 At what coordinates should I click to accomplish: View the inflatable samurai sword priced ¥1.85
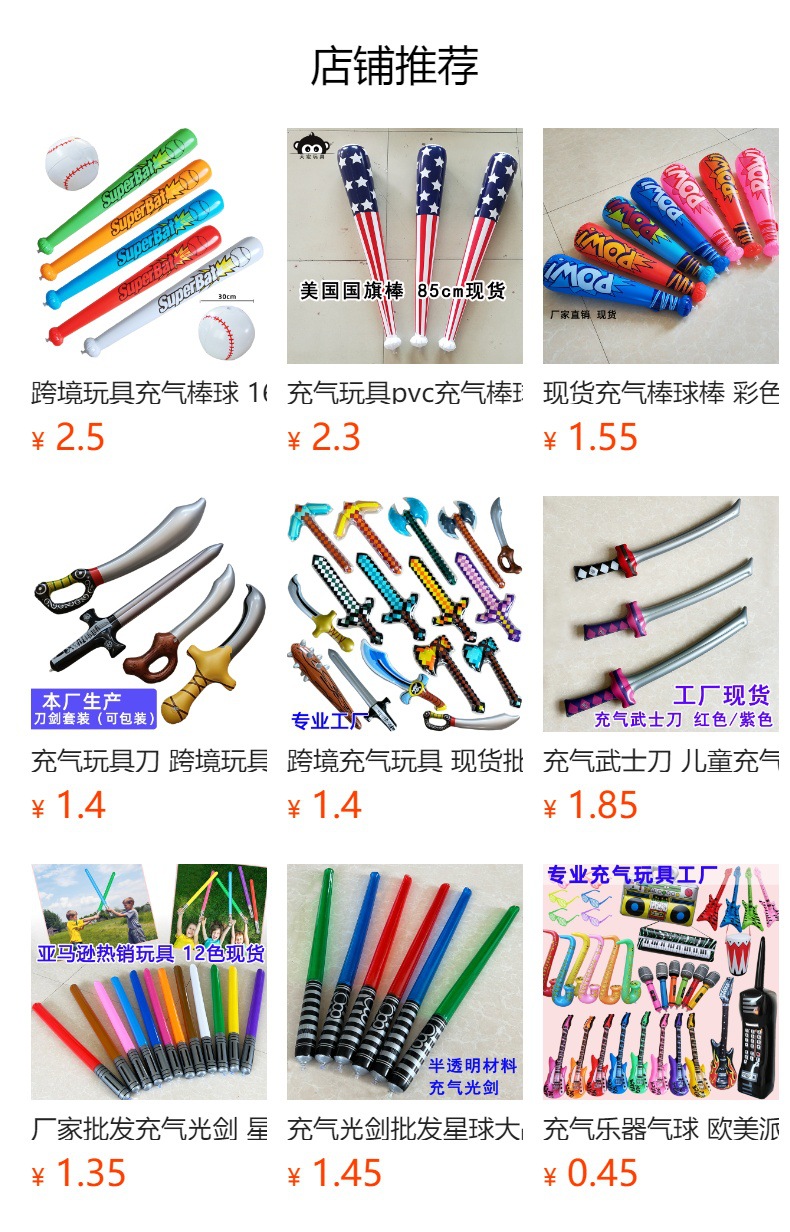tap(660, 614)
